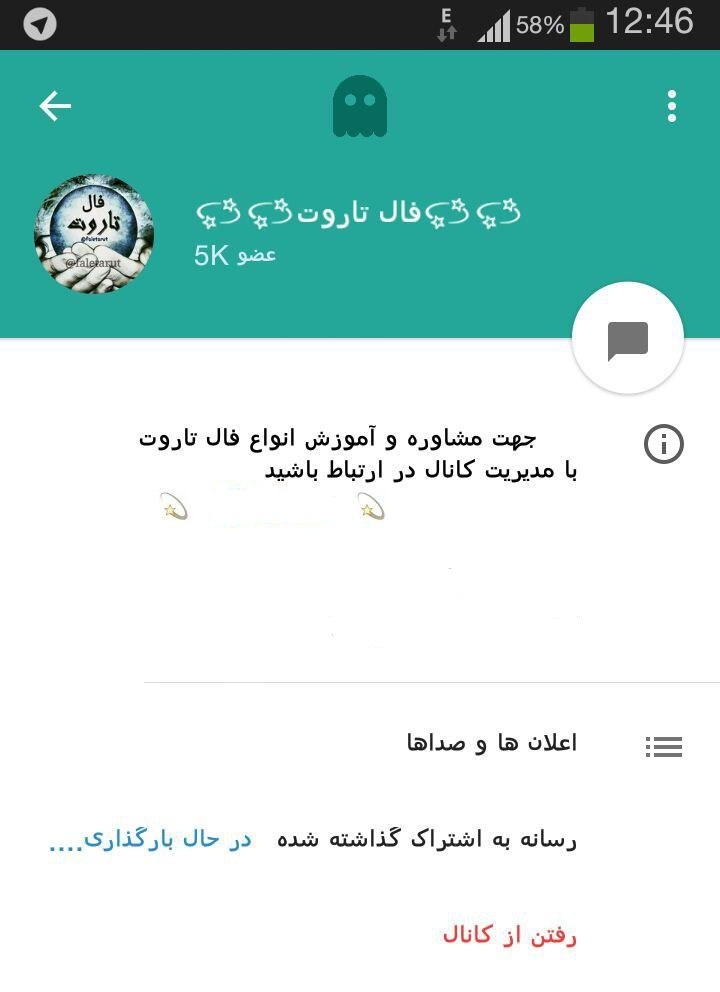Tap the ghost mode icon
The height and width of the screenshot is (992, 720).
pos(360,106)
